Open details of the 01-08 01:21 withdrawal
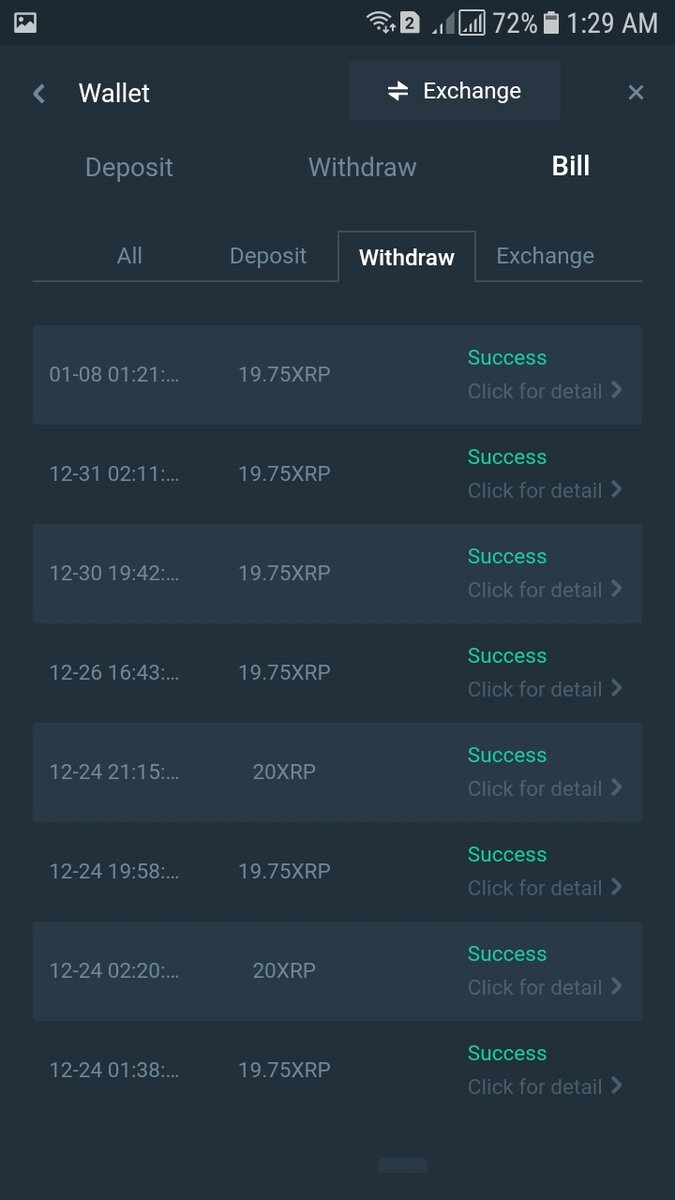 click(544, 391)
